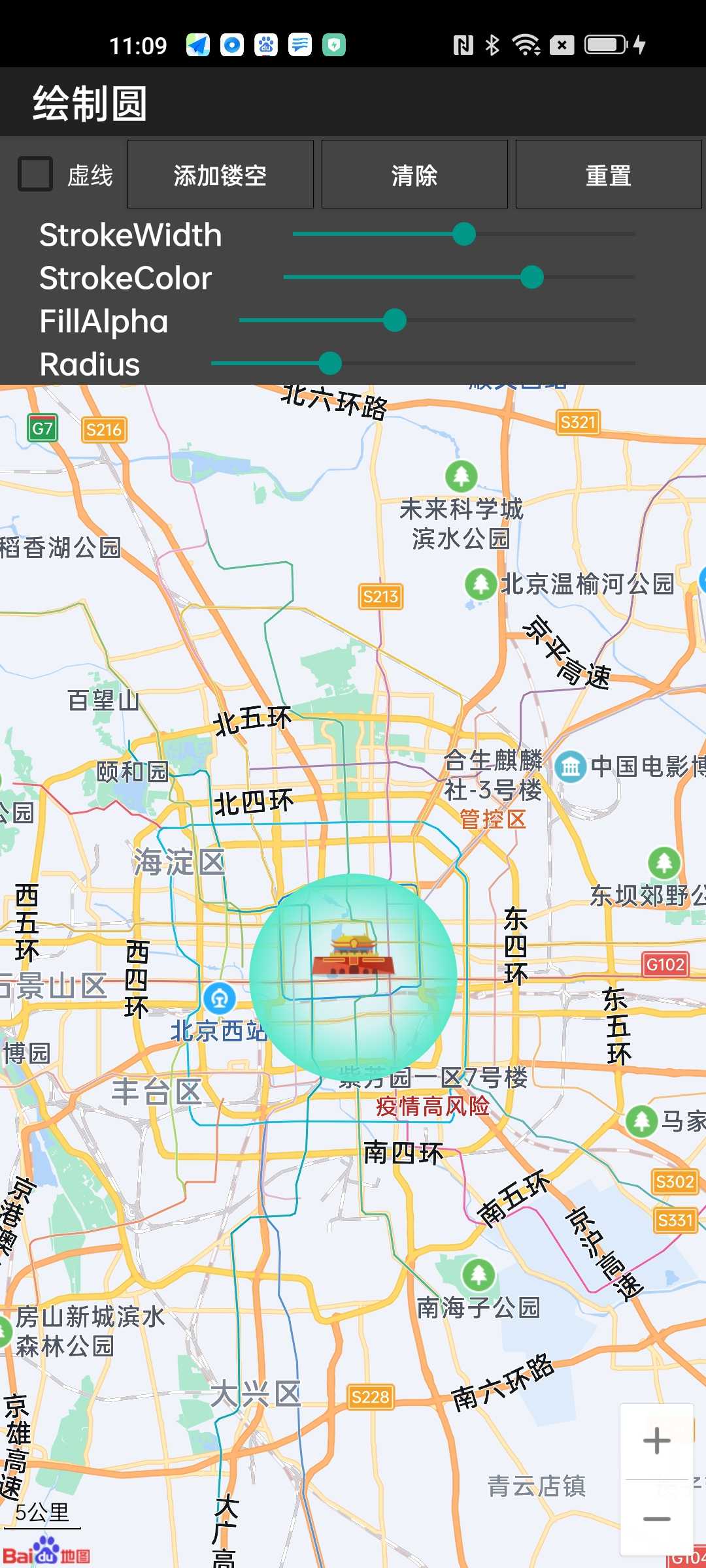Toggle 虚线 option off after enabling
The height and width of the screenshot is (1568, 706).
pyautogui.click(x=35, y=174)
